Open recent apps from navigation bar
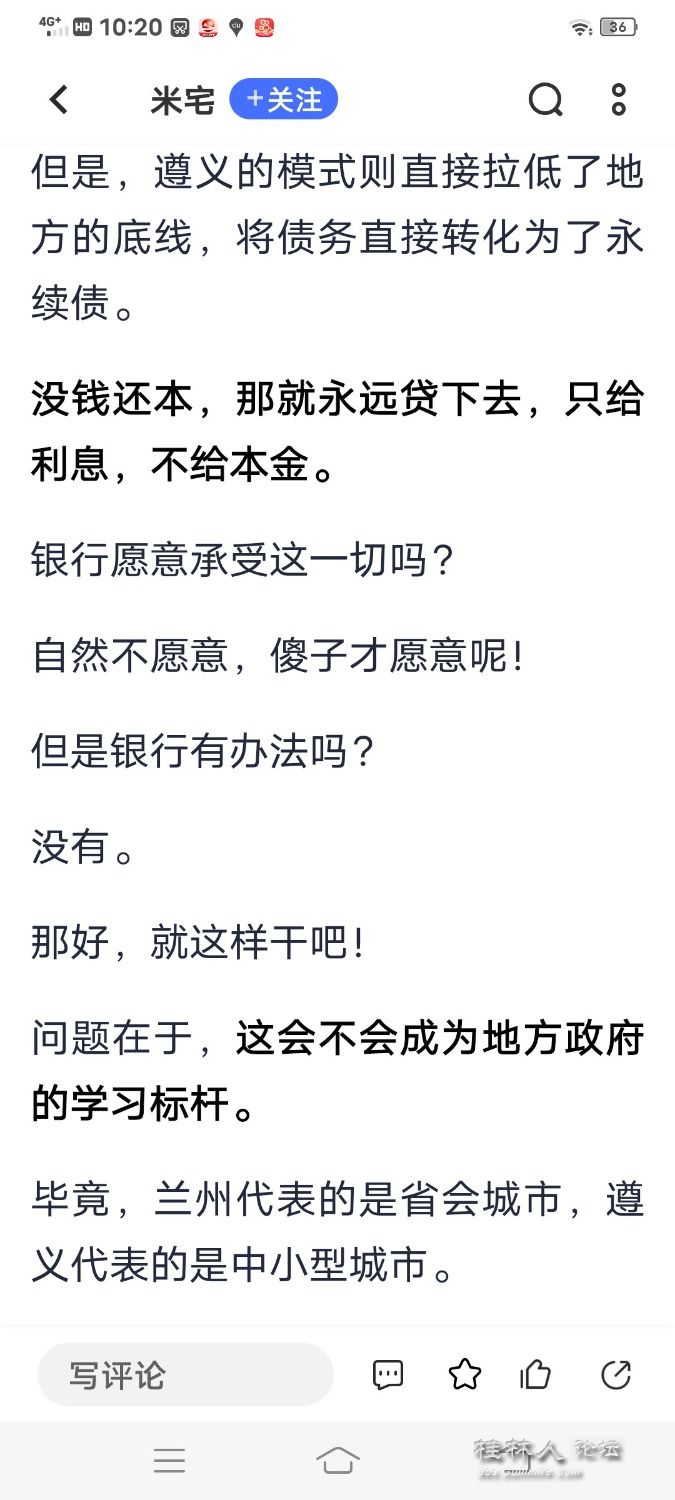This screenshot has width=675, height=1500. pos(169,1461)
